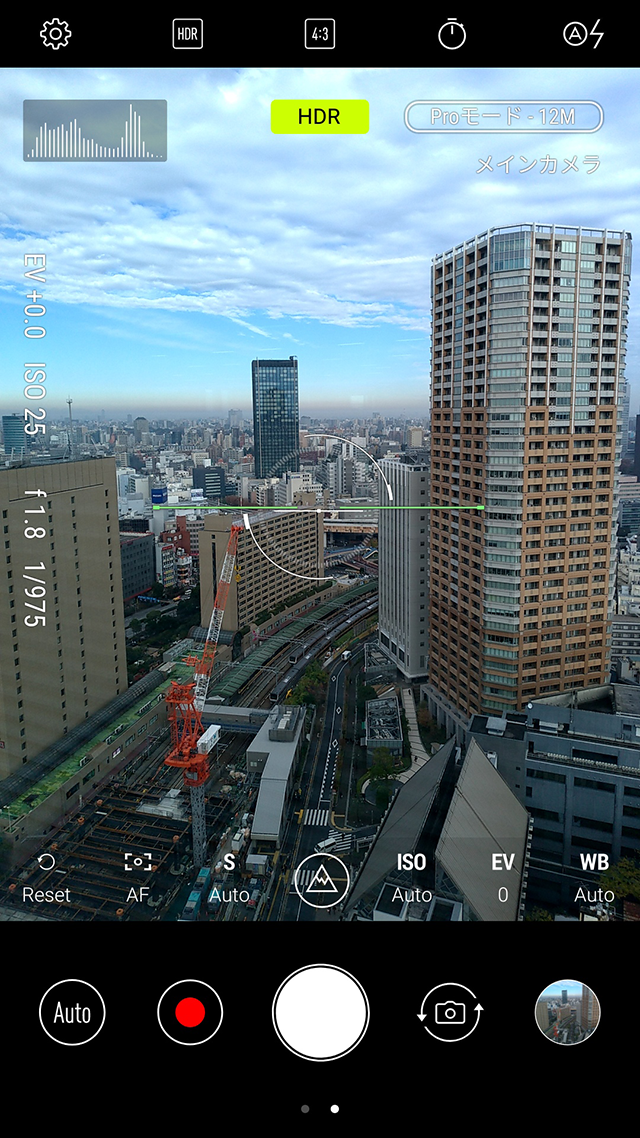Screen dimensions: 640x1138
Task: Switch to Auto mode
Action: (x=72, y=1013)
